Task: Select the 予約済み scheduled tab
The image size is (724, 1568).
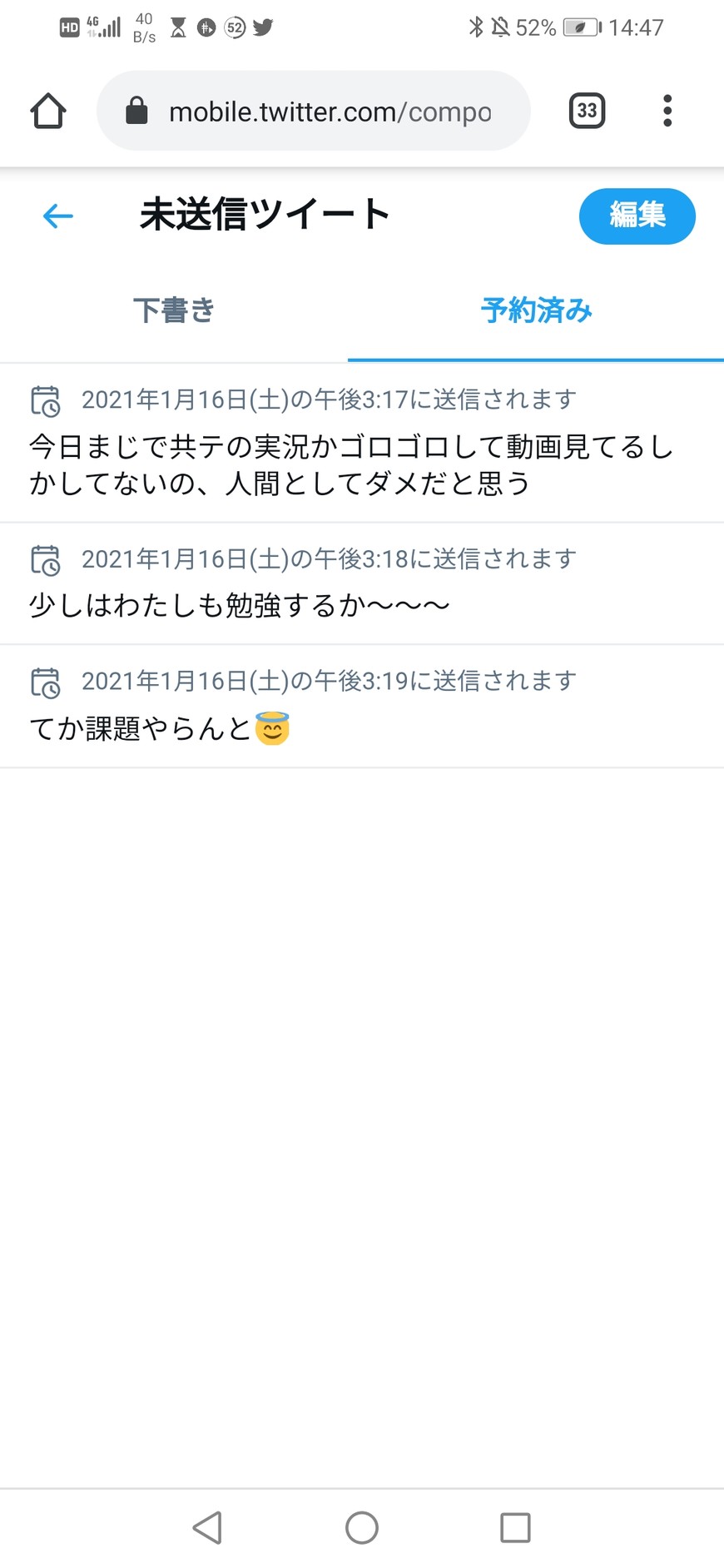Action: point(536,310)
